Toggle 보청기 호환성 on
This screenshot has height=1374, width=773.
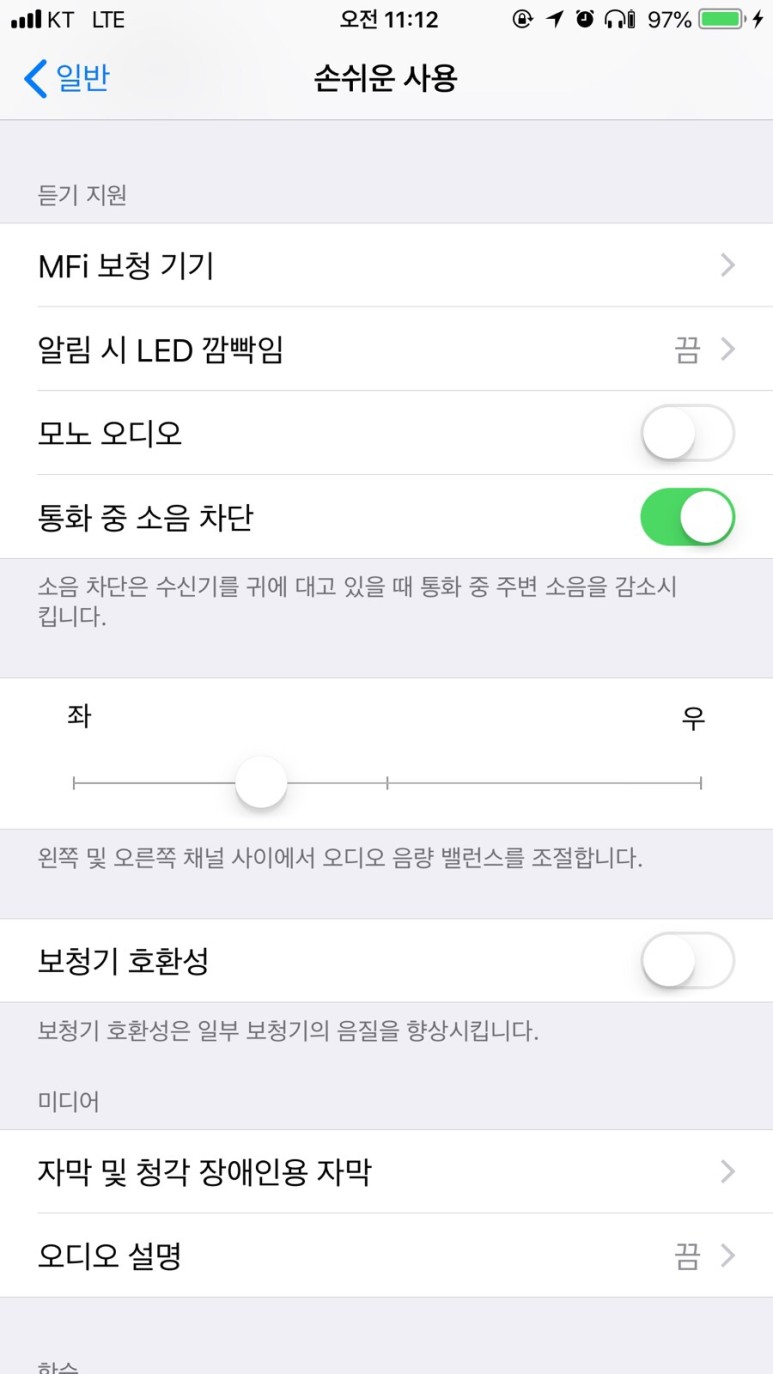tap(687, 961)
